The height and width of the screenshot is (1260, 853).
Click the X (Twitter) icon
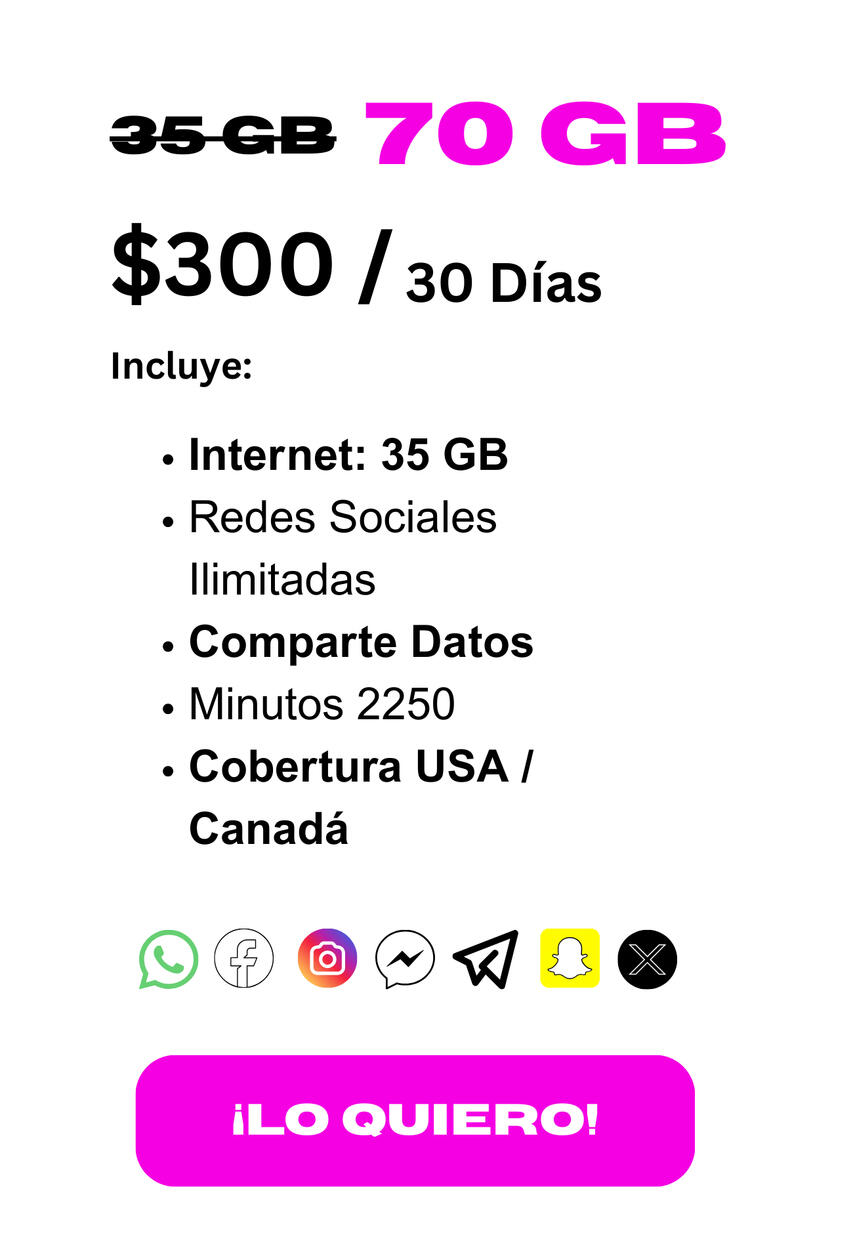[650, 958]
